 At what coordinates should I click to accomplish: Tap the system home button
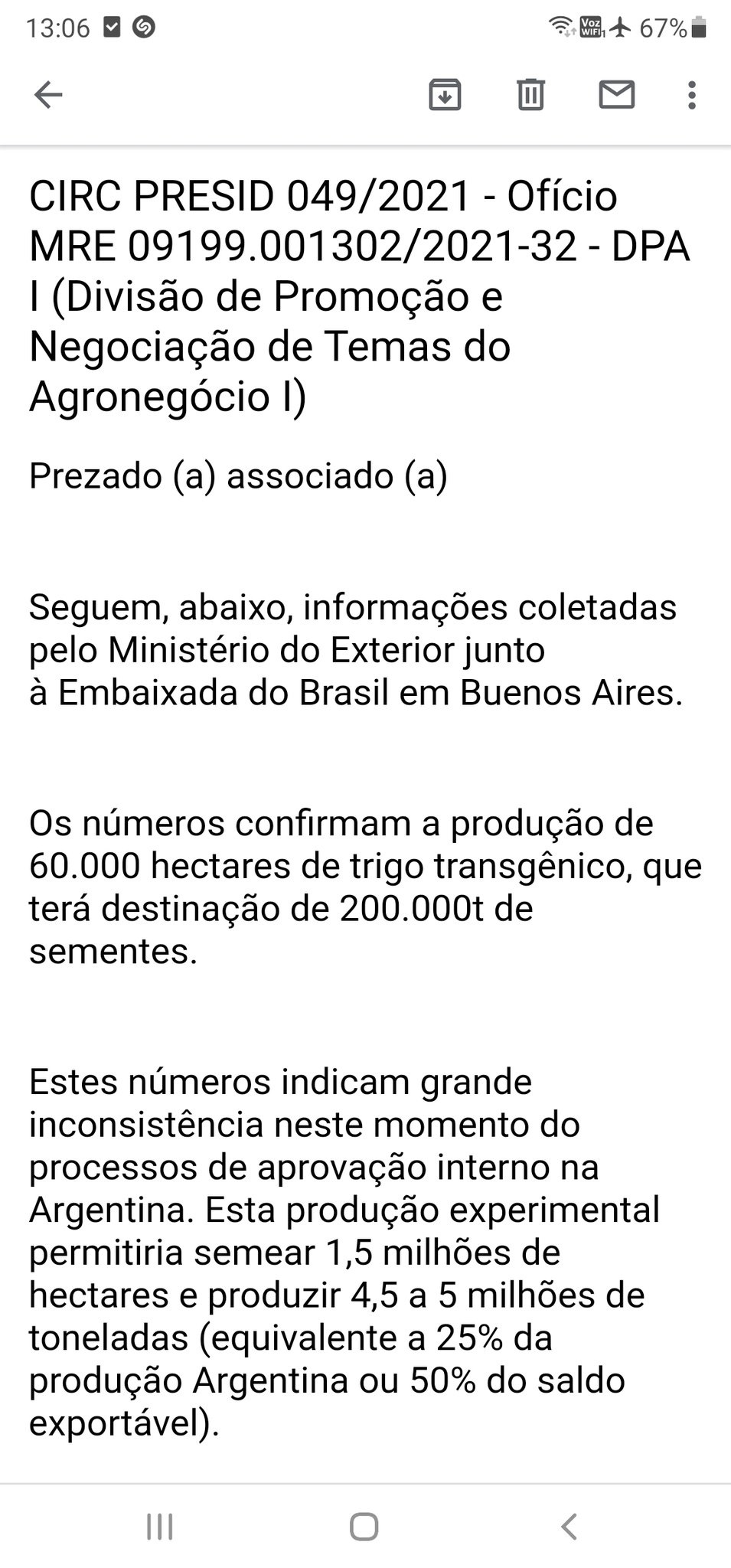click(364, 1526)
